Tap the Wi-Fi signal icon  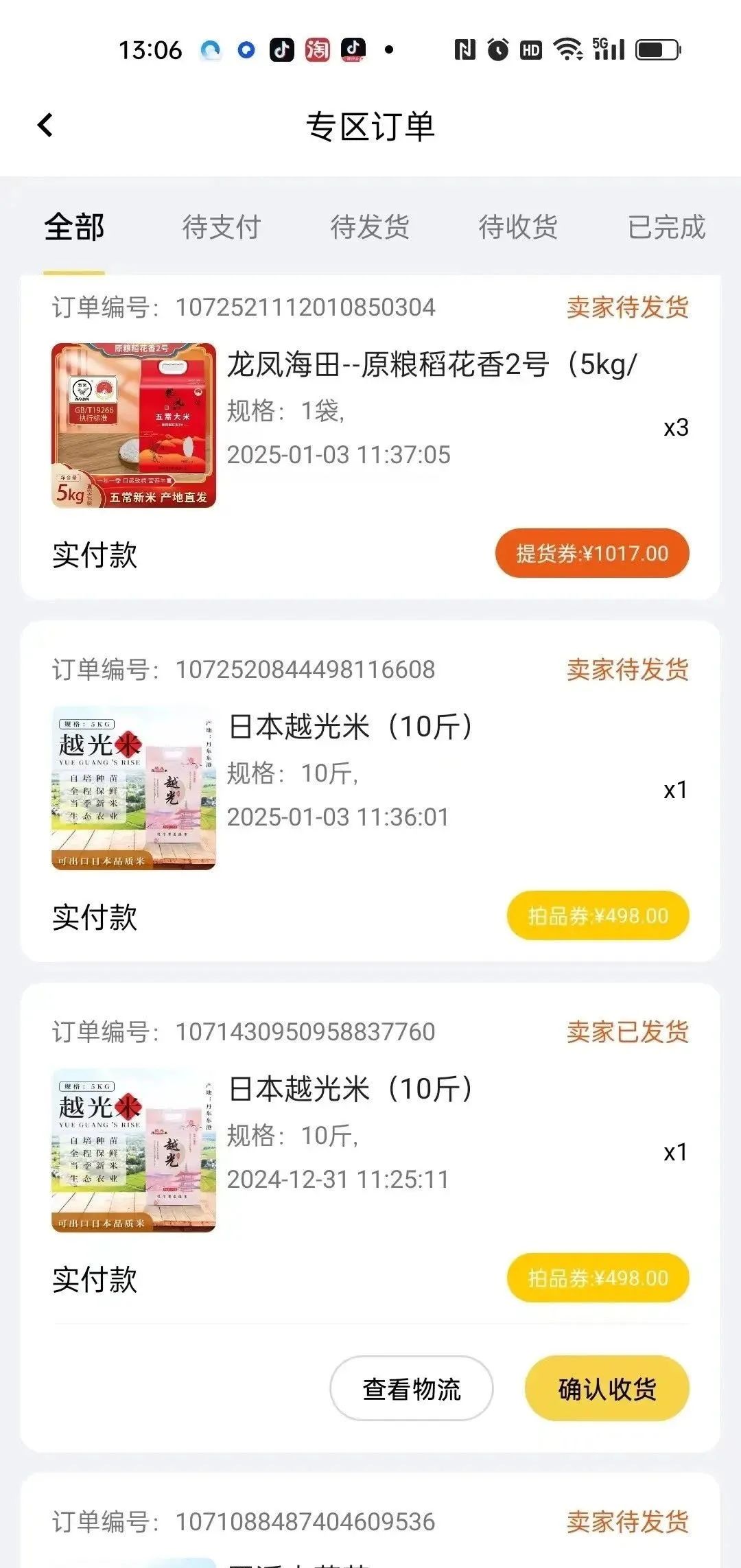click(567, 49)
